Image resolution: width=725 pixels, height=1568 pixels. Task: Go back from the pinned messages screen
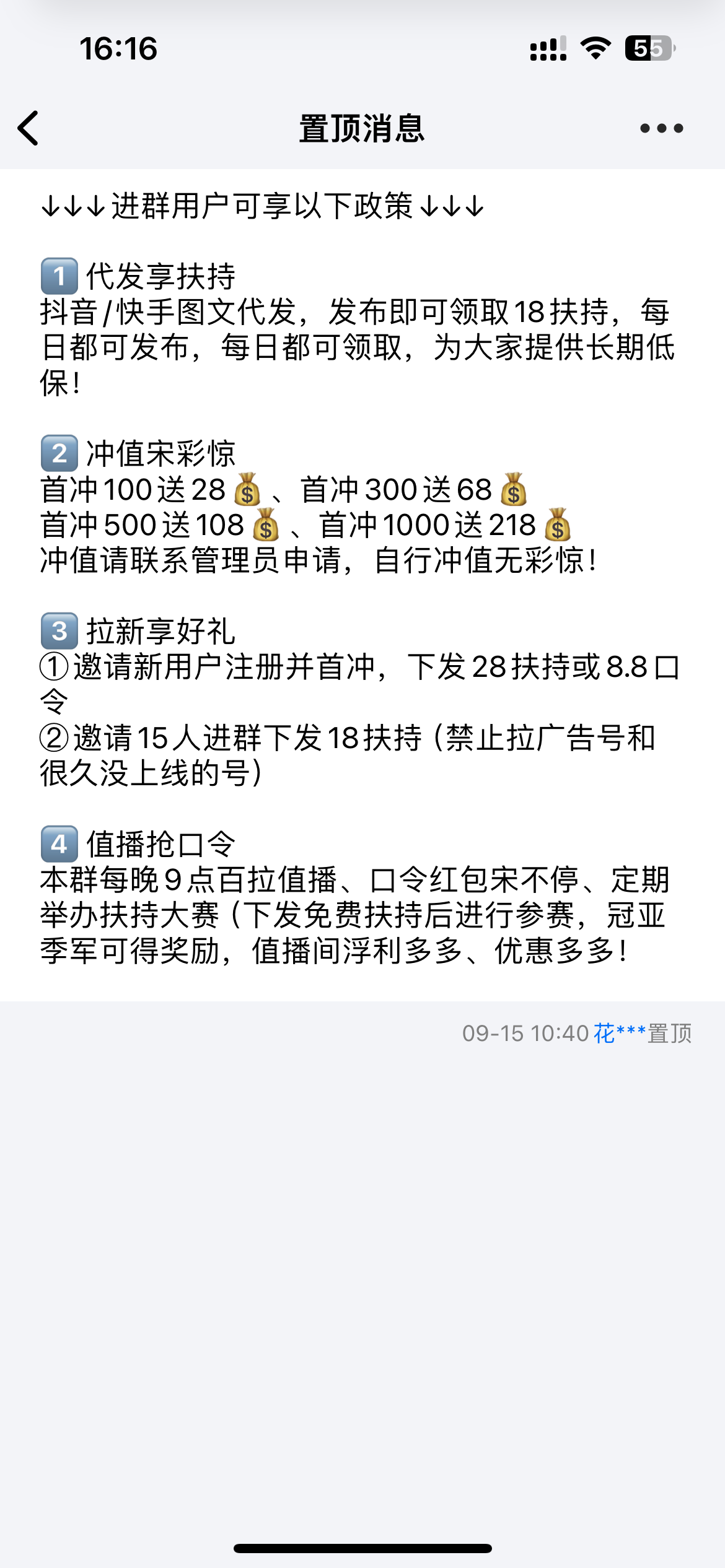click(29, 128)
